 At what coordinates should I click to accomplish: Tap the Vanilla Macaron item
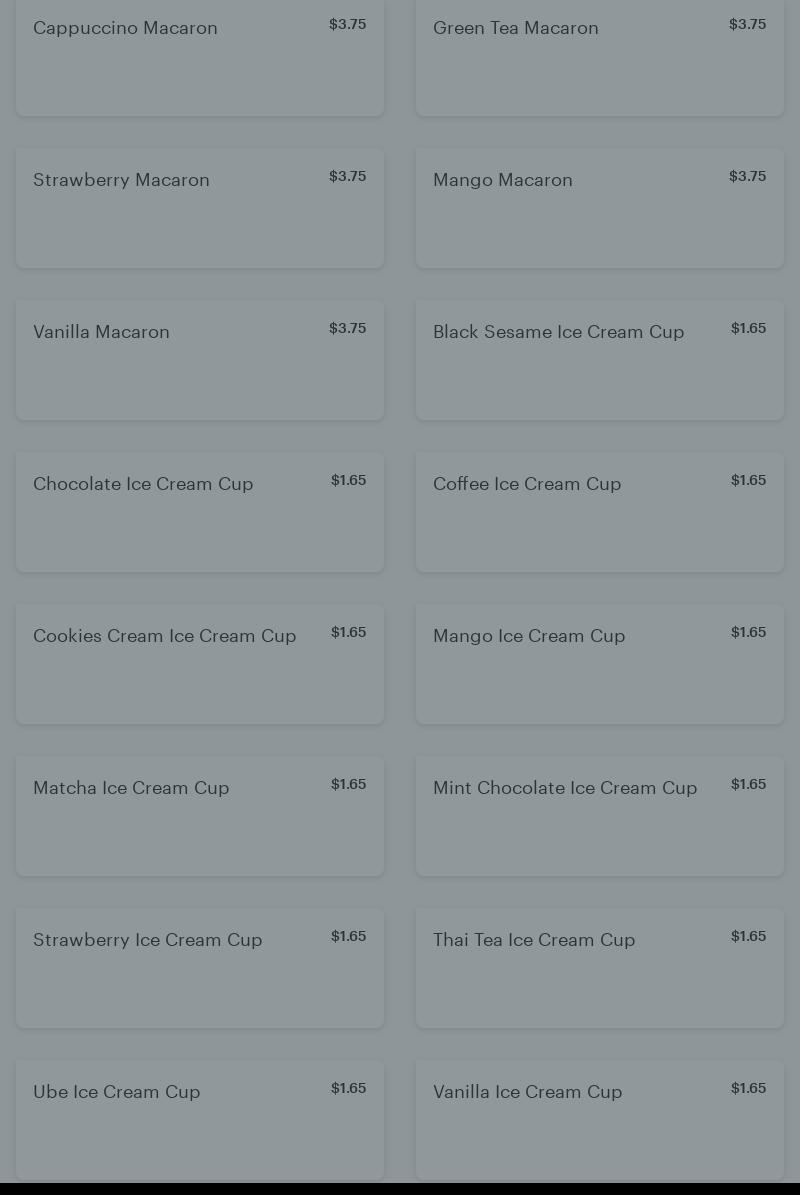(200, 360)
